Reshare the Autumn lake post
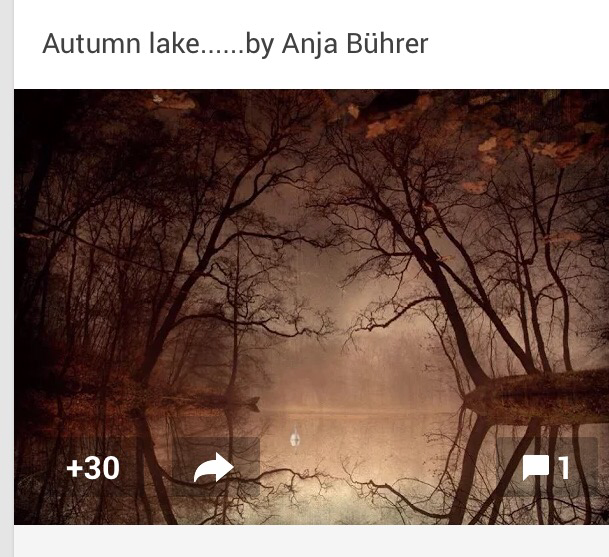 coord(214,467)
